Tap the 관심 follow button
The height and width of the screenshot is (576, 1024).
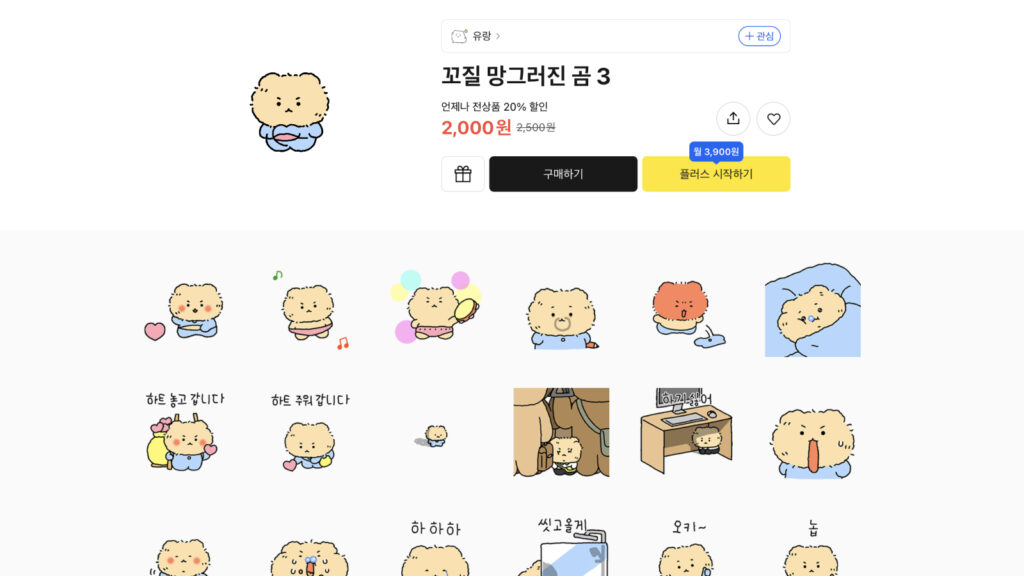(759, 36)
